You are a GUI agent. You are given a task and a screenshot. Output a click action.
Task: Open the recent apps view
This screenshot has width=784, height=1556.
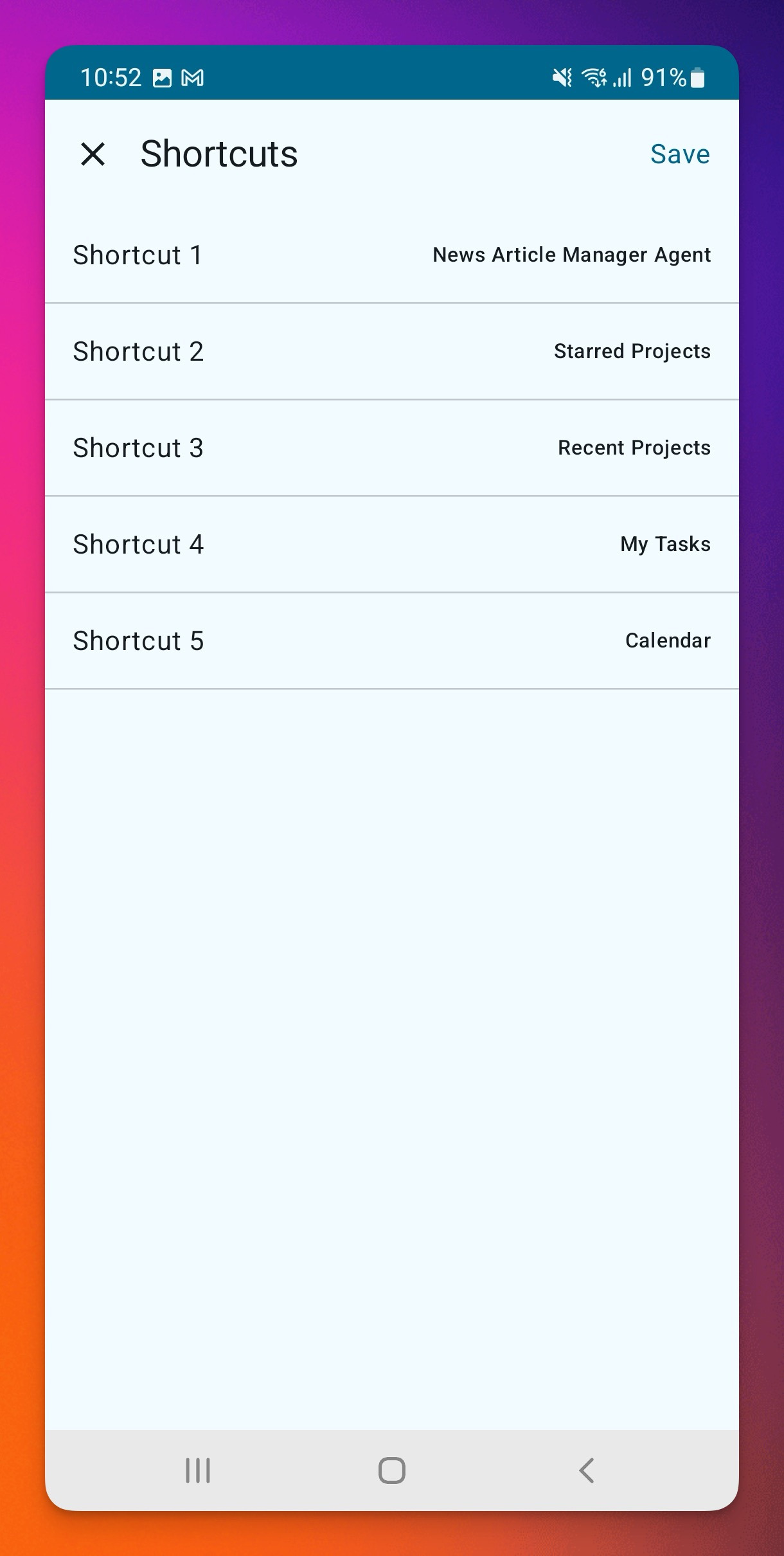point(198,1470)
